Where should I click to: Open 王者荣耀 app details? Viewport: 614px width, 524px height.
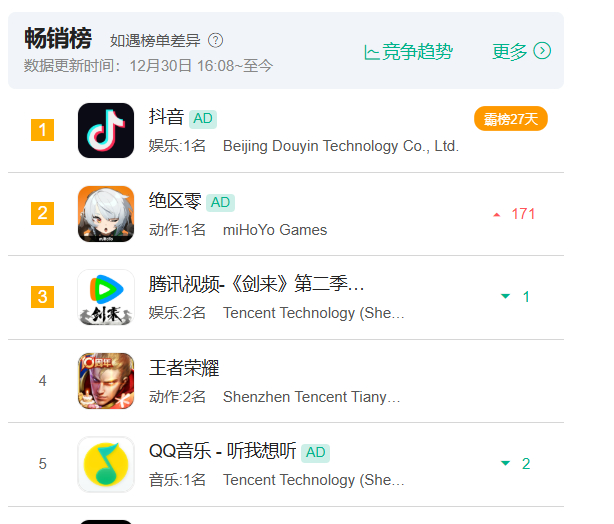pos(184,368)
